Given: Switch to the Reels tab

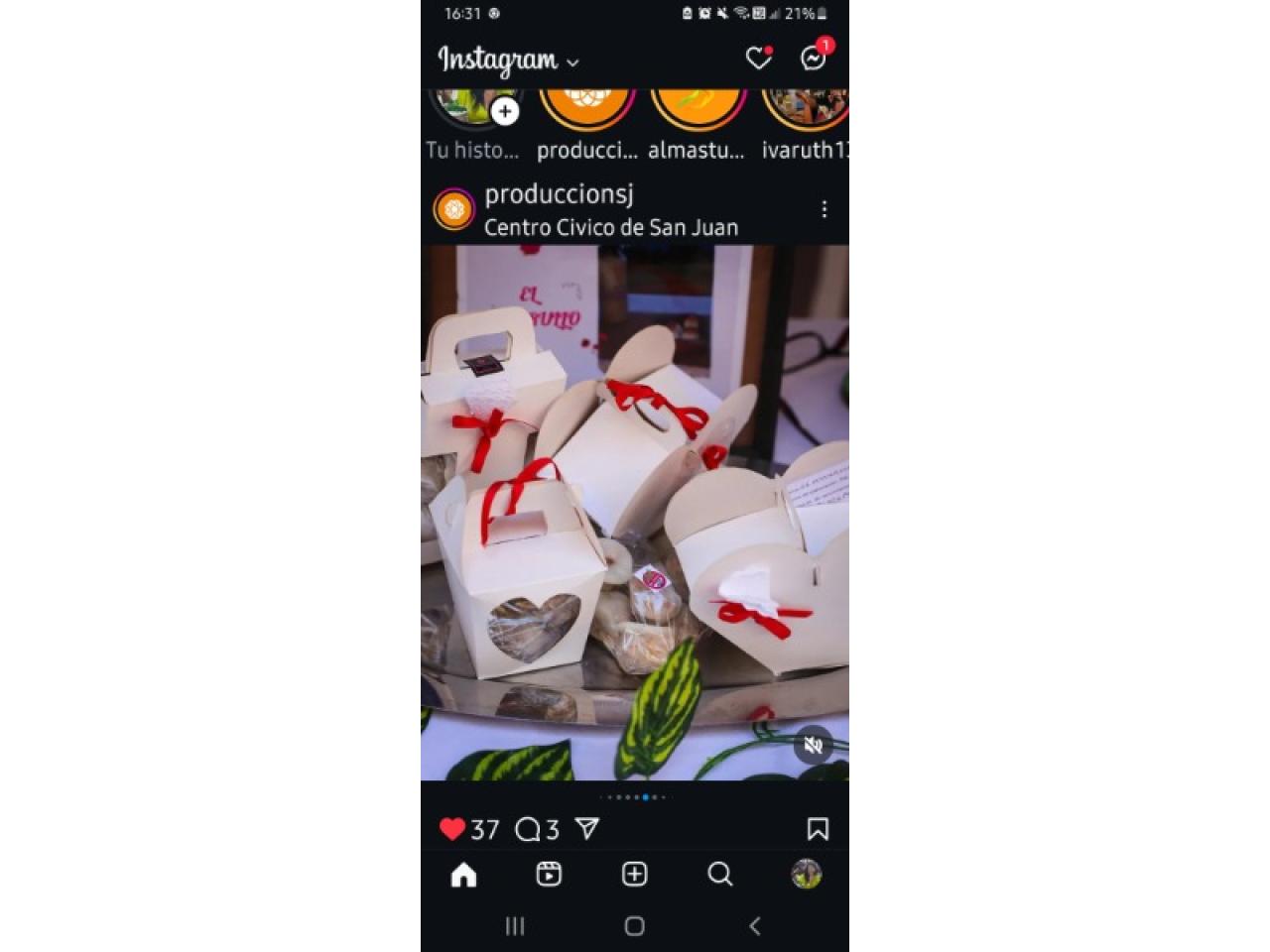Looking at the screenshot, I should coord(549,874).
